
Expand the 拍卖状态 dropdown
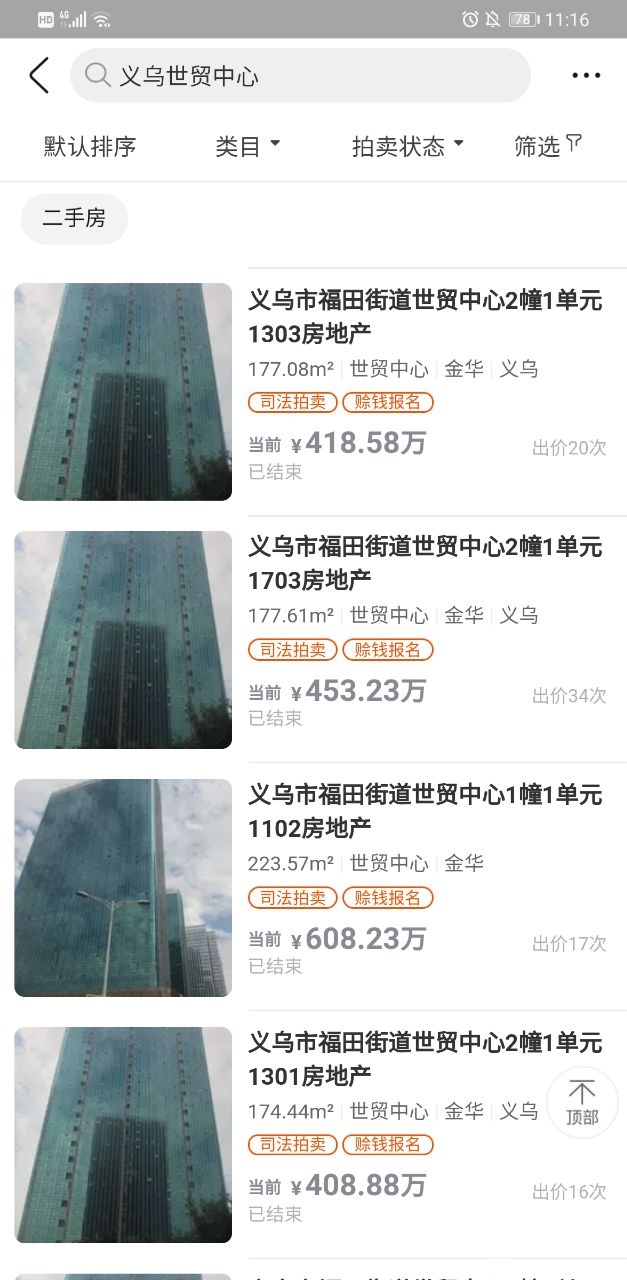pyautogui.click(x=408, y=147)
